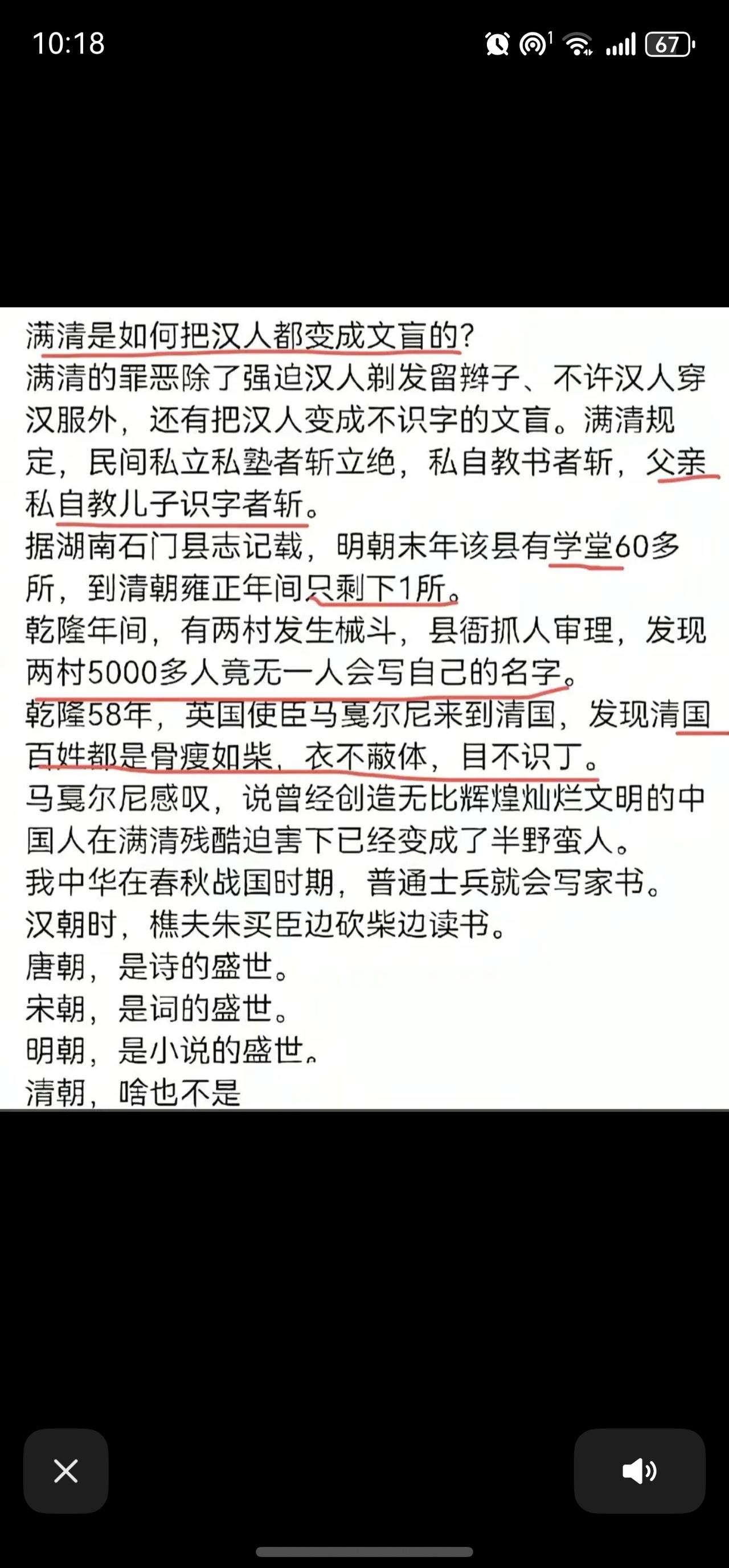This screenshot has width=729, height=1568.
Task: Tap the clock showing 10:18
Action: [71, 44]
